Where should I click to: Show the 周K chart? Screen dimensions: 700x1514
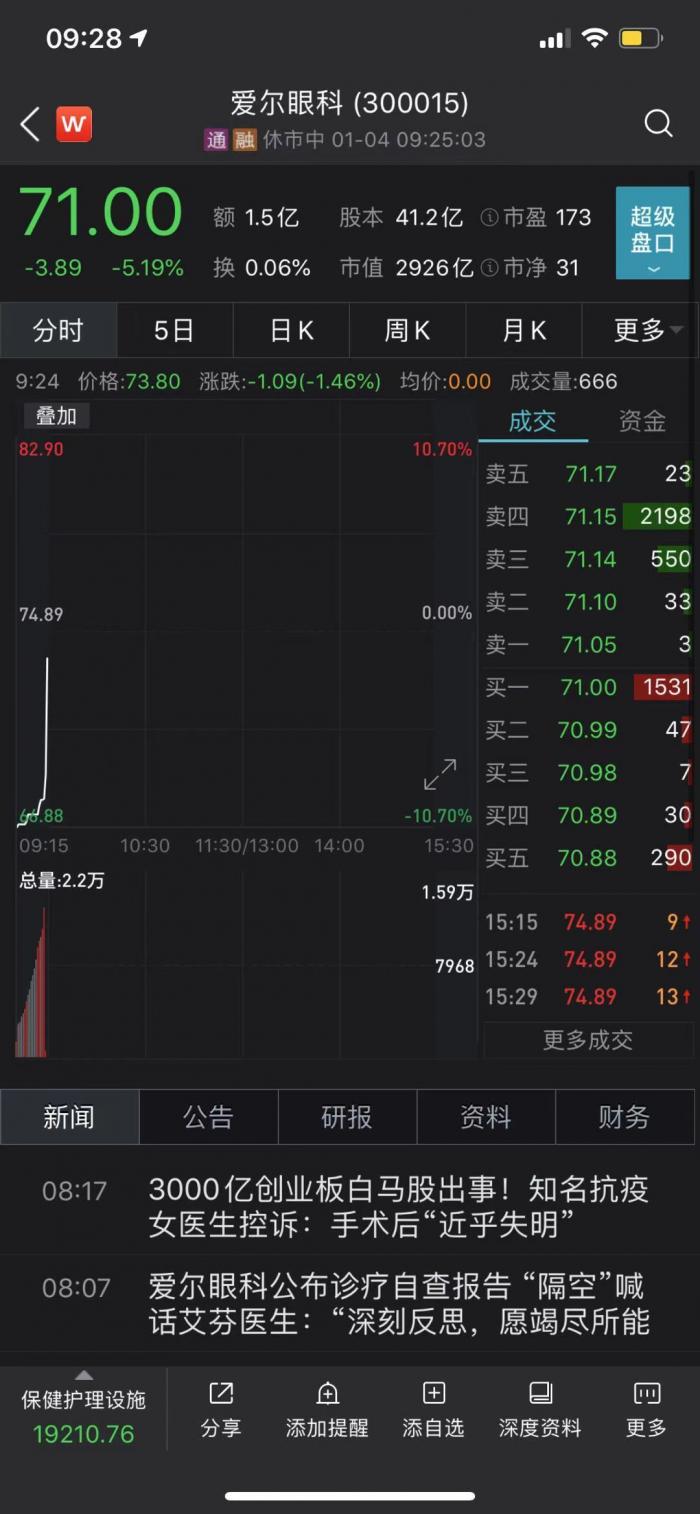tap(407, 331)
